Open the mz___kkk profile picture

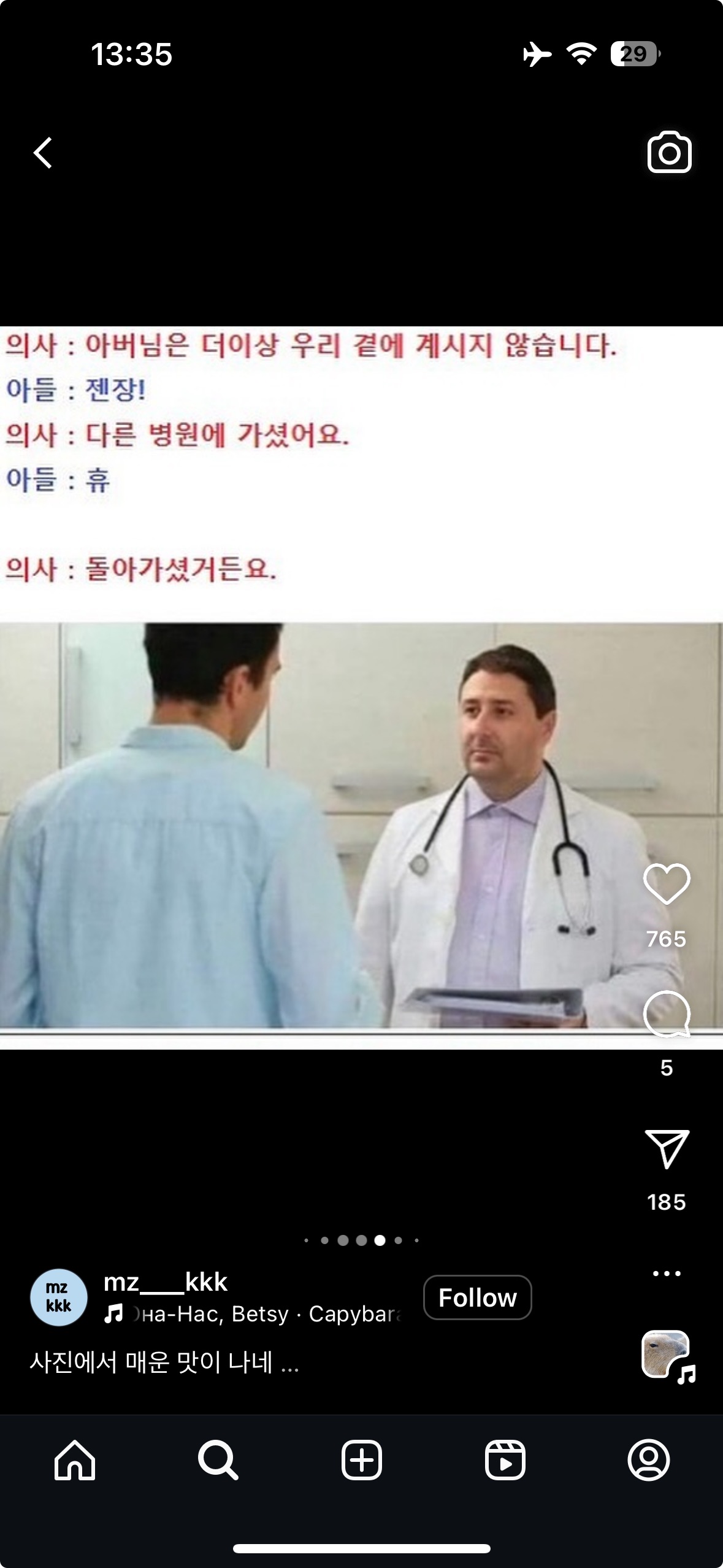click(59, 1297)
